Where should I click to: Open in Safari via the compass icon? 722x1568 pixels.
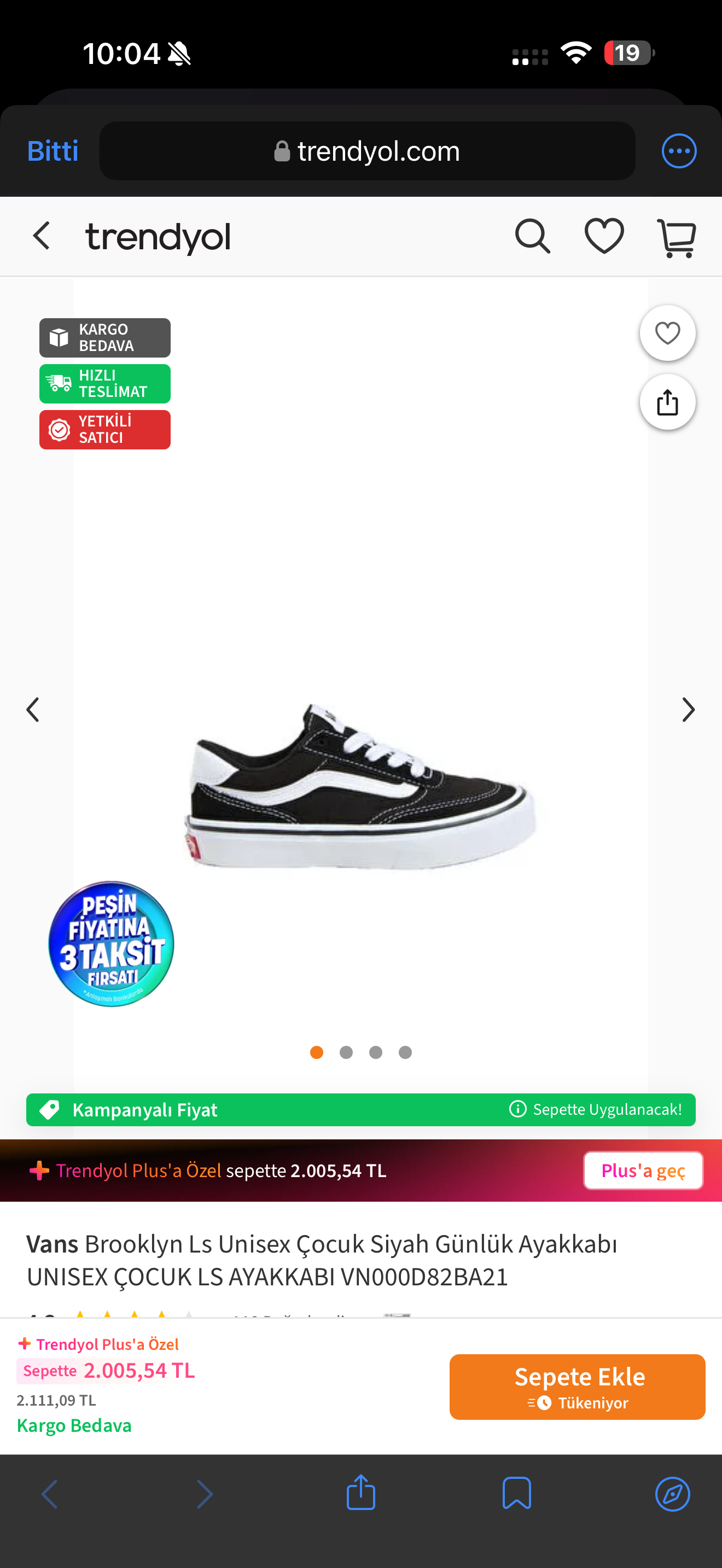tap(672, 1493)
